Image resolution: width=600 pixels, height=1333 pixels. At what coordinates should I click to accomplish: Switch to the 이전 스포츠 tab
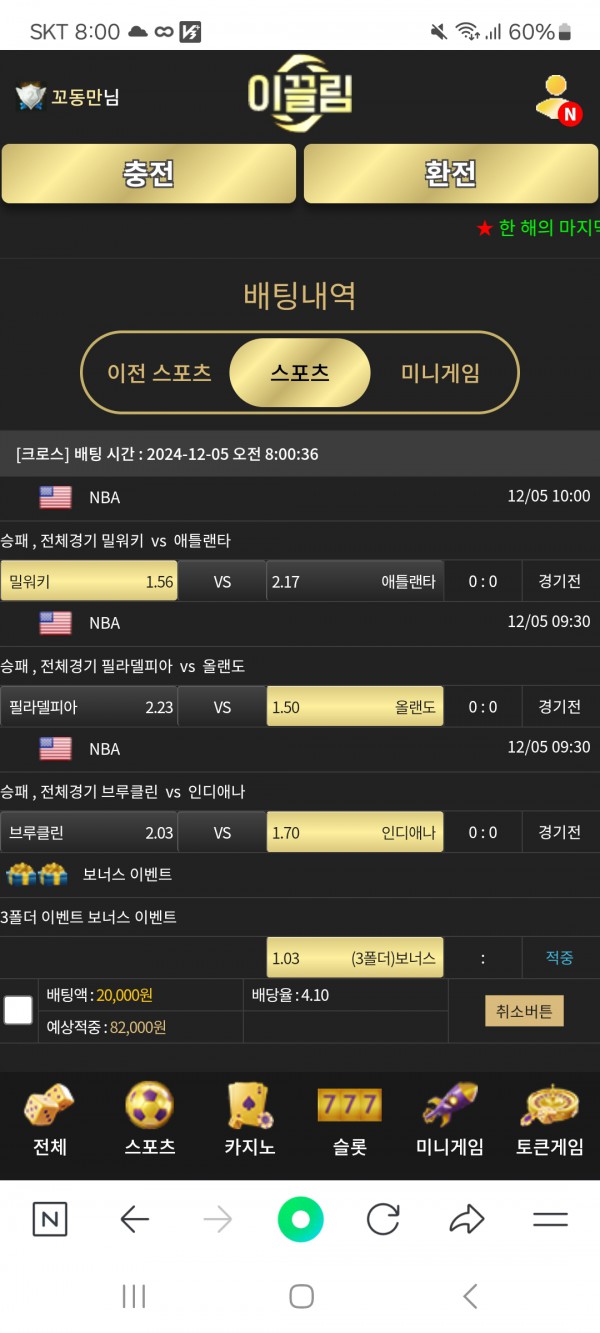pyautogui.click(x=159, y=373)
